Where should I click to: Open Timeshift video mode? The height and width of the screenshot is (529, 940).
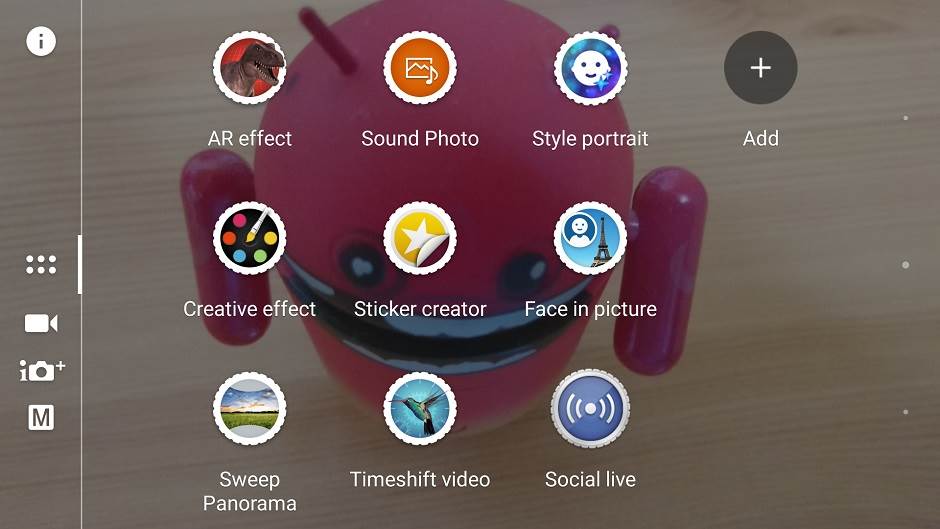point(420,410)
